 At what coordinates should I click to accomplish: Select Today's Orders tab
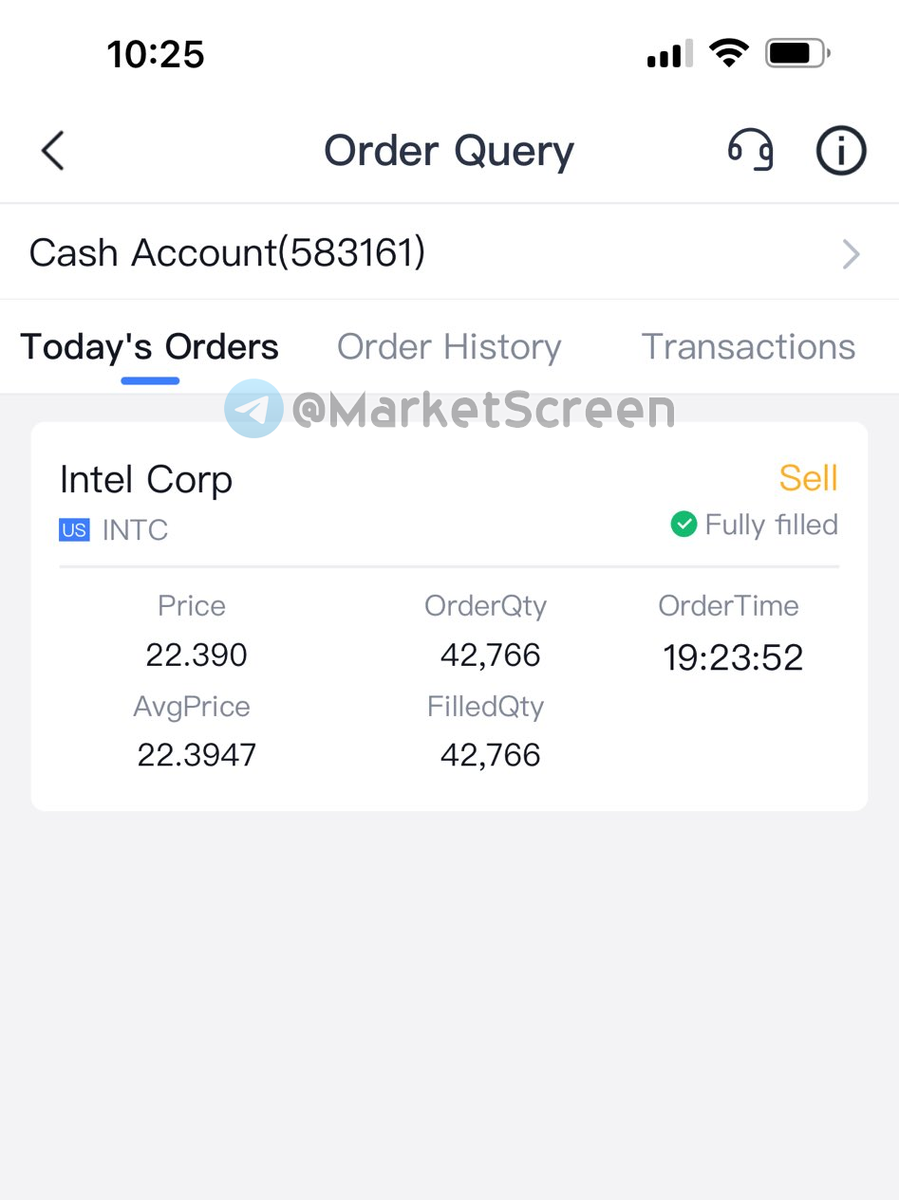[x=150, y=347]
